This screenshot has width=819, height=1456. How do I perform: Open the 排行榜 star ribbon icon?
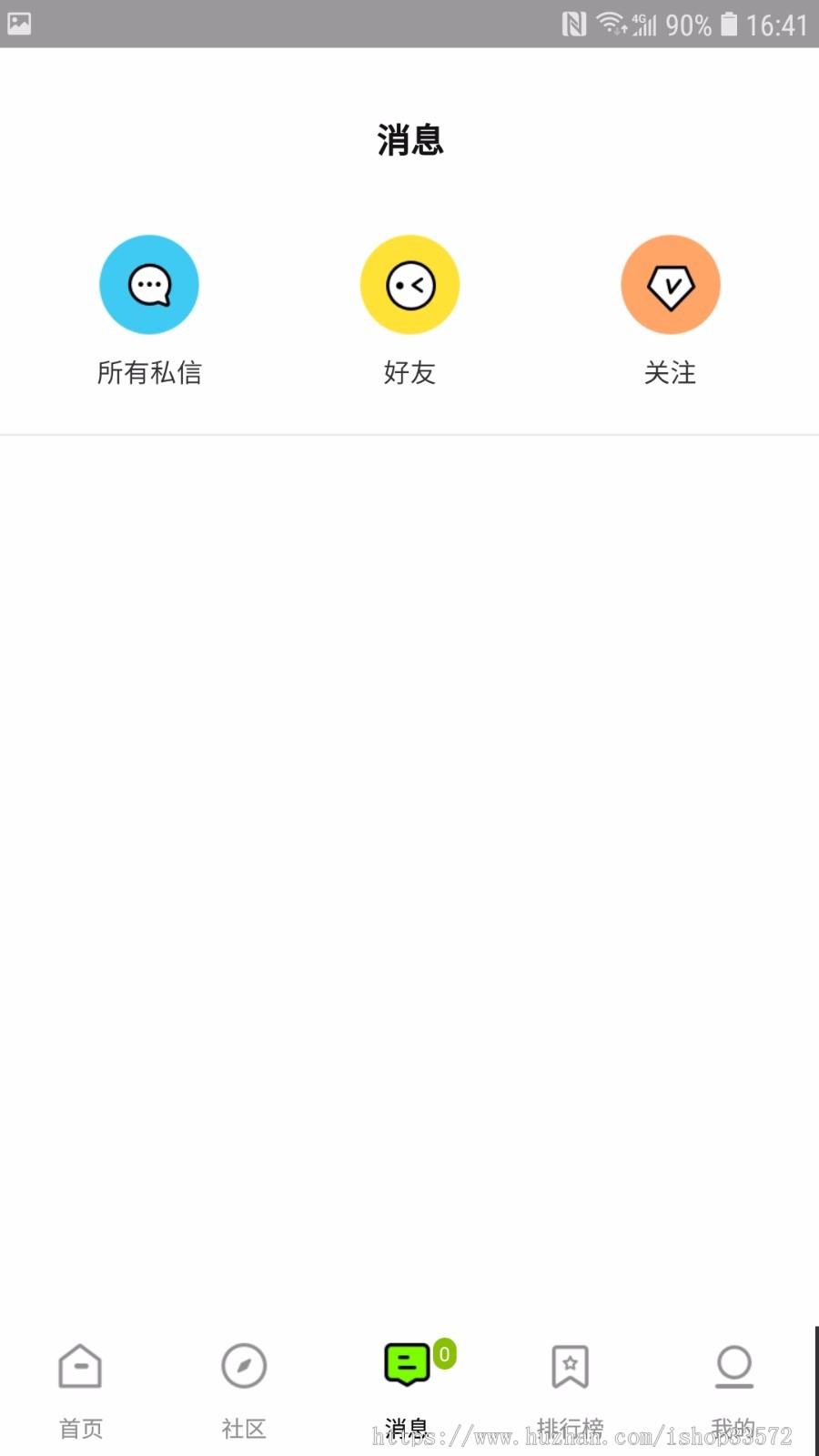click(571, 1366)
